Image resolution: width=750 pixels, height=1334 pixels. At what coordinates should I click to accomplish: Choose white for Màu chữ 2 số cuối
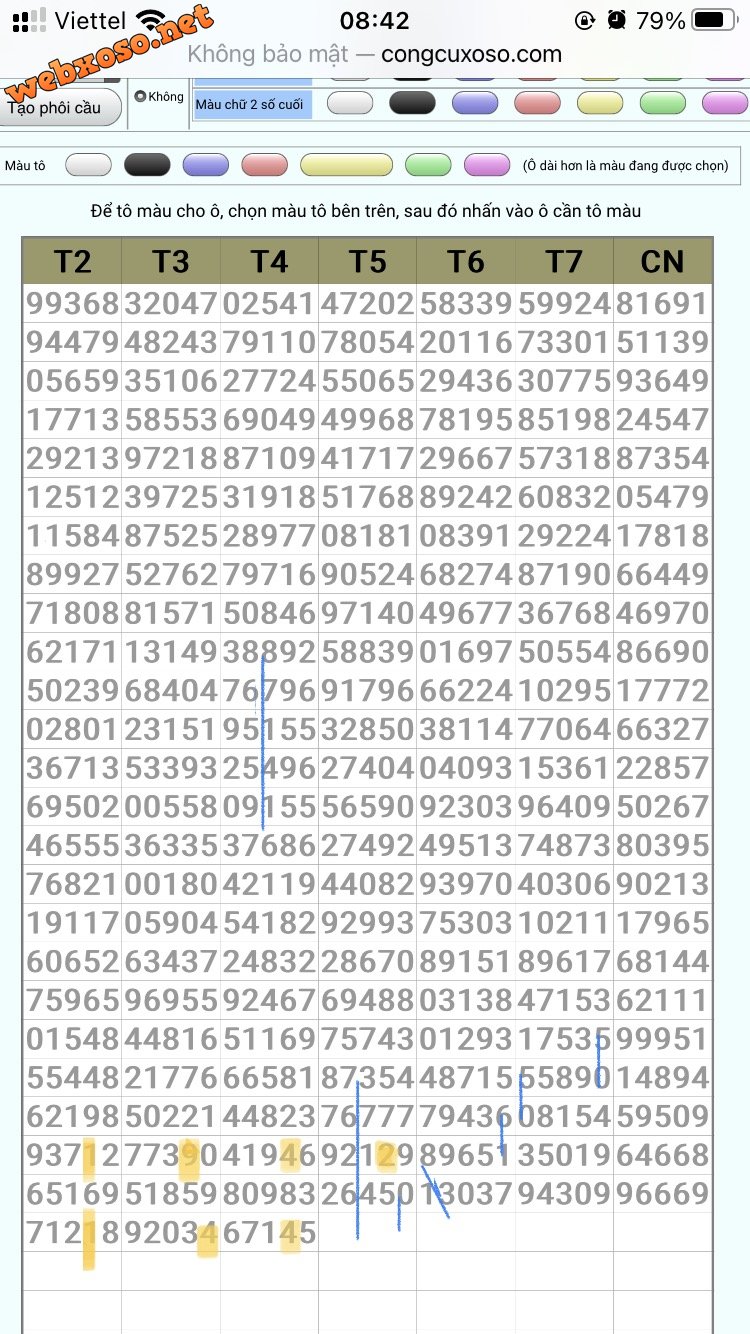click(350, 103)
